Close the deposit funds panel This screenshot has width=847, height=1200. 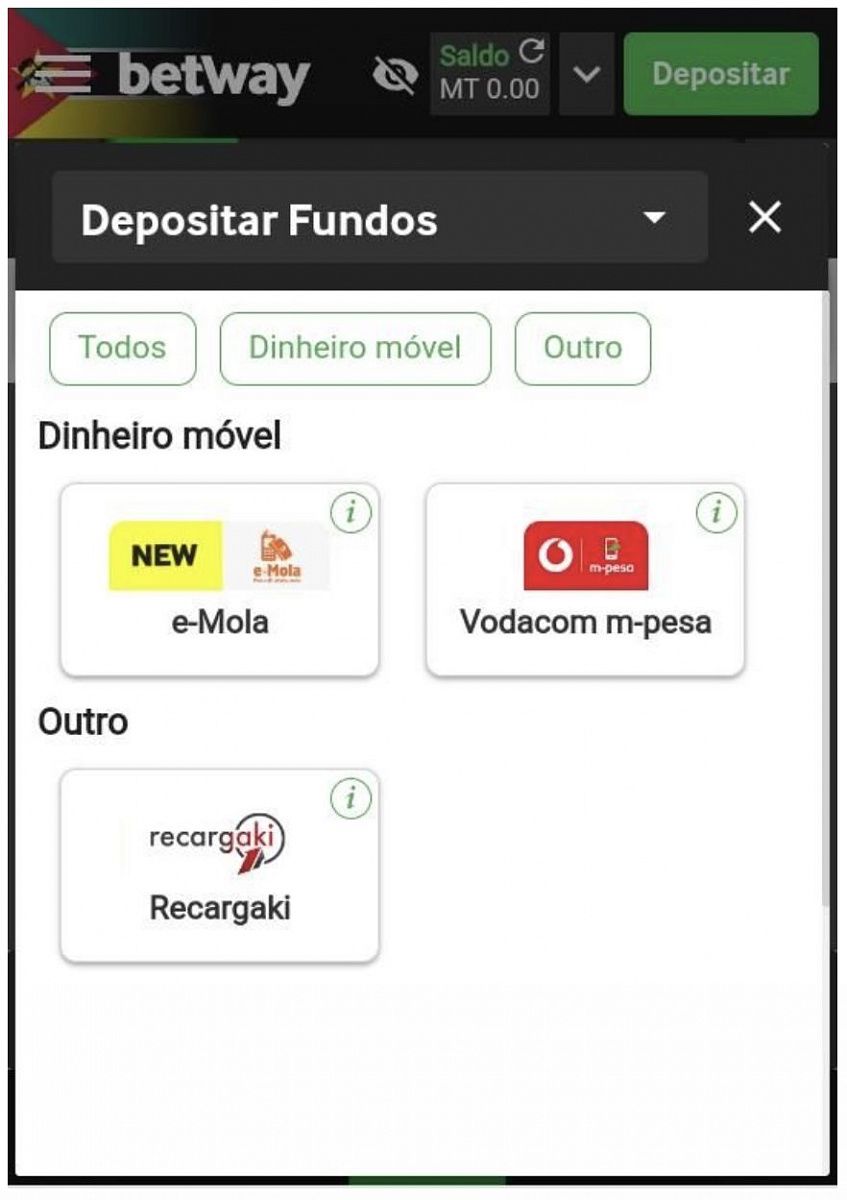tap(765, 217)
